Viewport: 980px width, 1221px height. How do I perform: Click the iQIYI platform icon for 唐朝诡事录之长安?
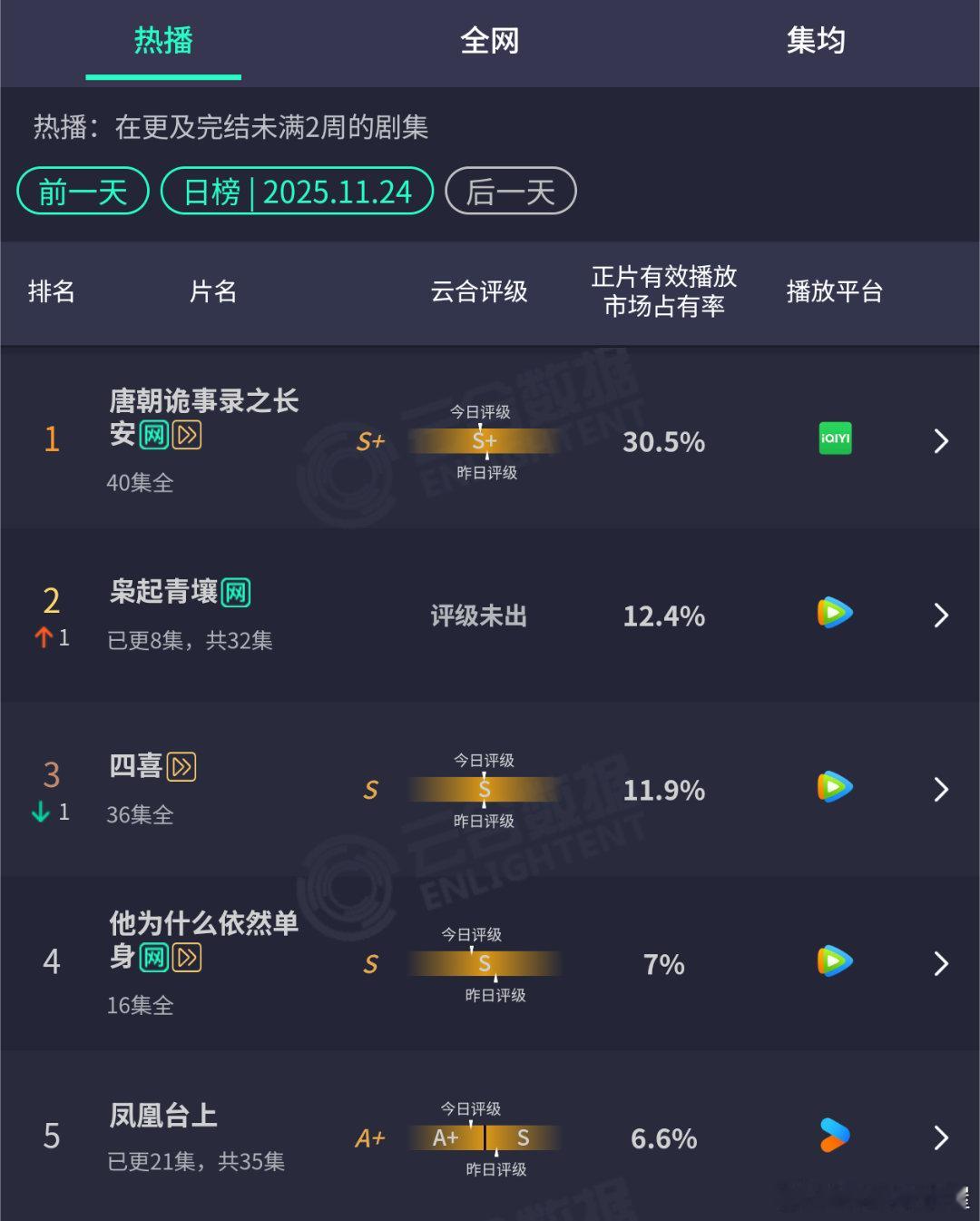coord(834,439)
